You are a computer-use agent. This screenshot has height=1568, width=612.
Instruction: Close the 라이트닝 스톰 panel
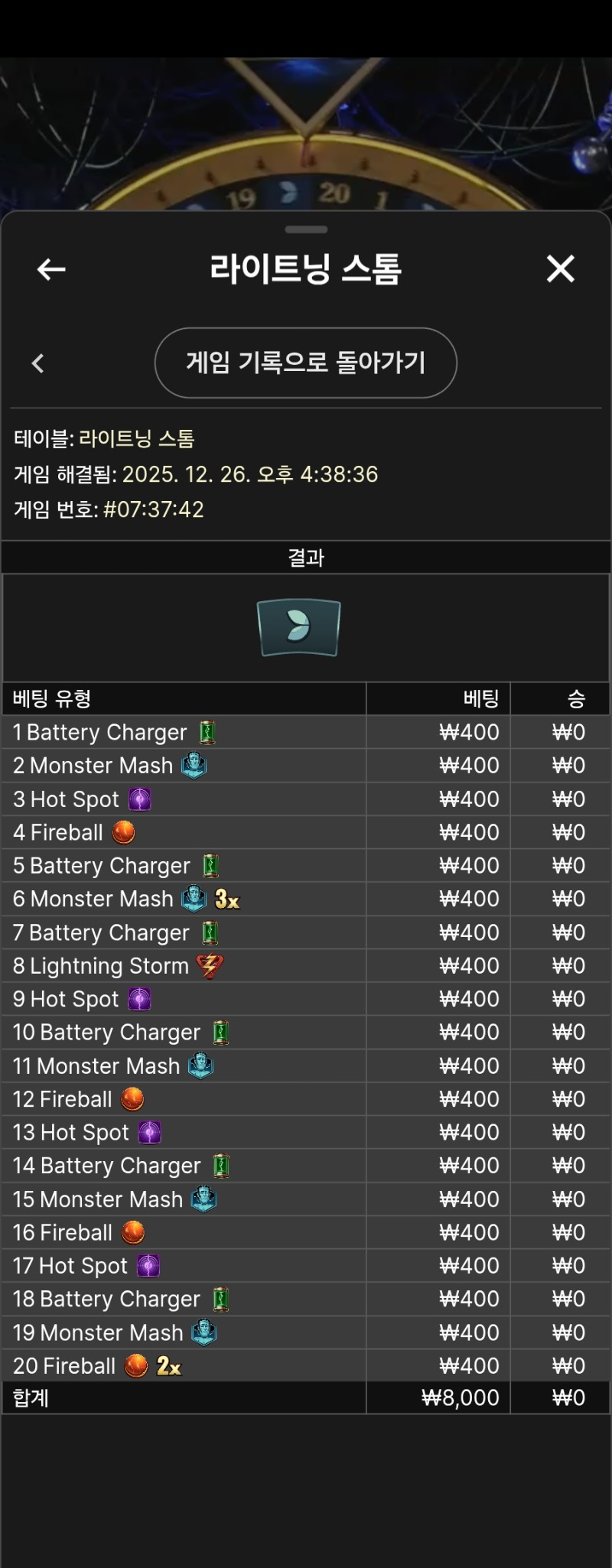pyautogui.click(x=560, y=269)
